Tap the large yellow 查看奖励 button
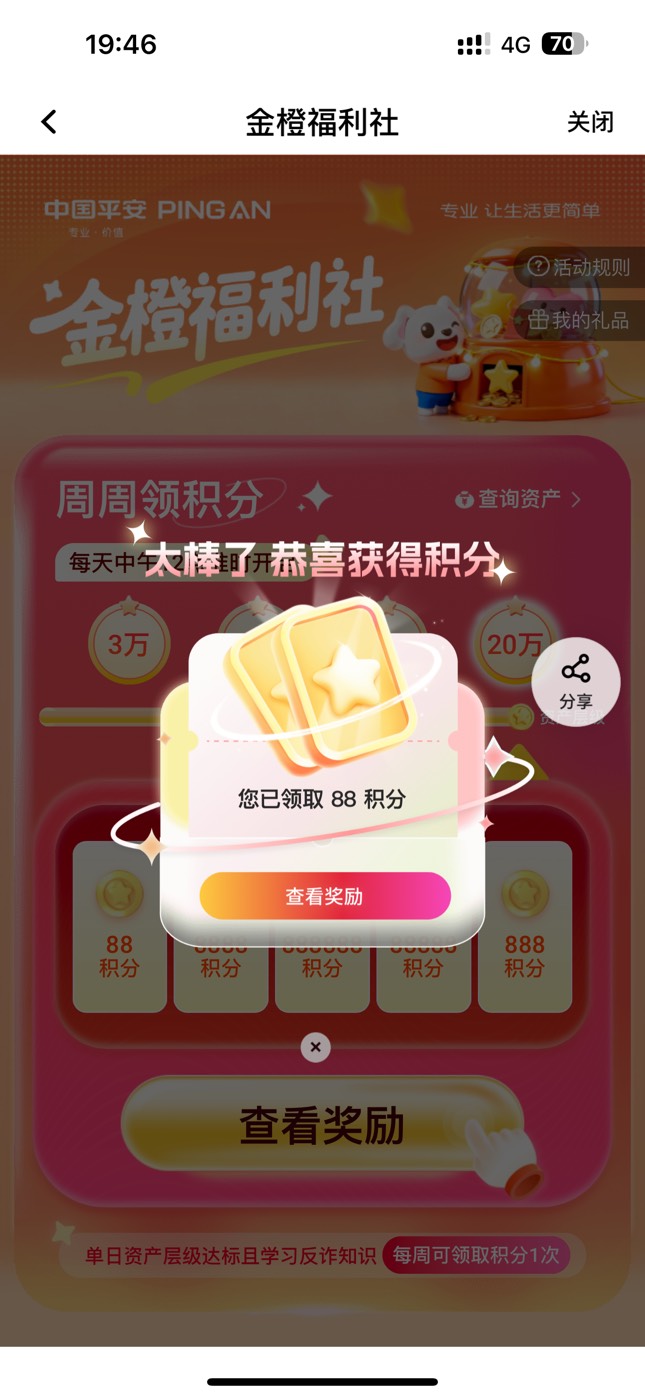This screenshot has height=1398, width=645. [x=322, y=1125]
